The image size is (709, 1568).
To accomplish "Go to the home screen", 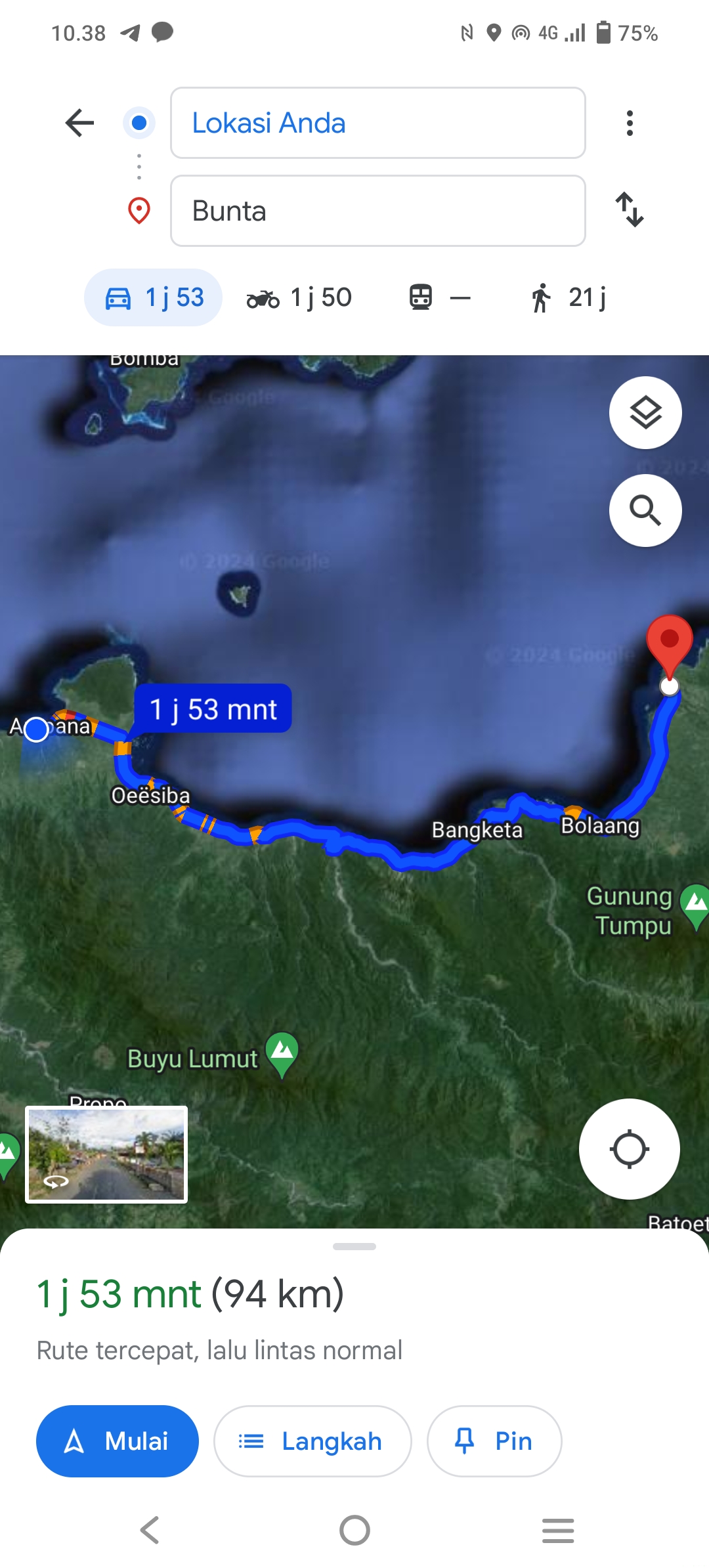I will click(x=354, y=1531).
